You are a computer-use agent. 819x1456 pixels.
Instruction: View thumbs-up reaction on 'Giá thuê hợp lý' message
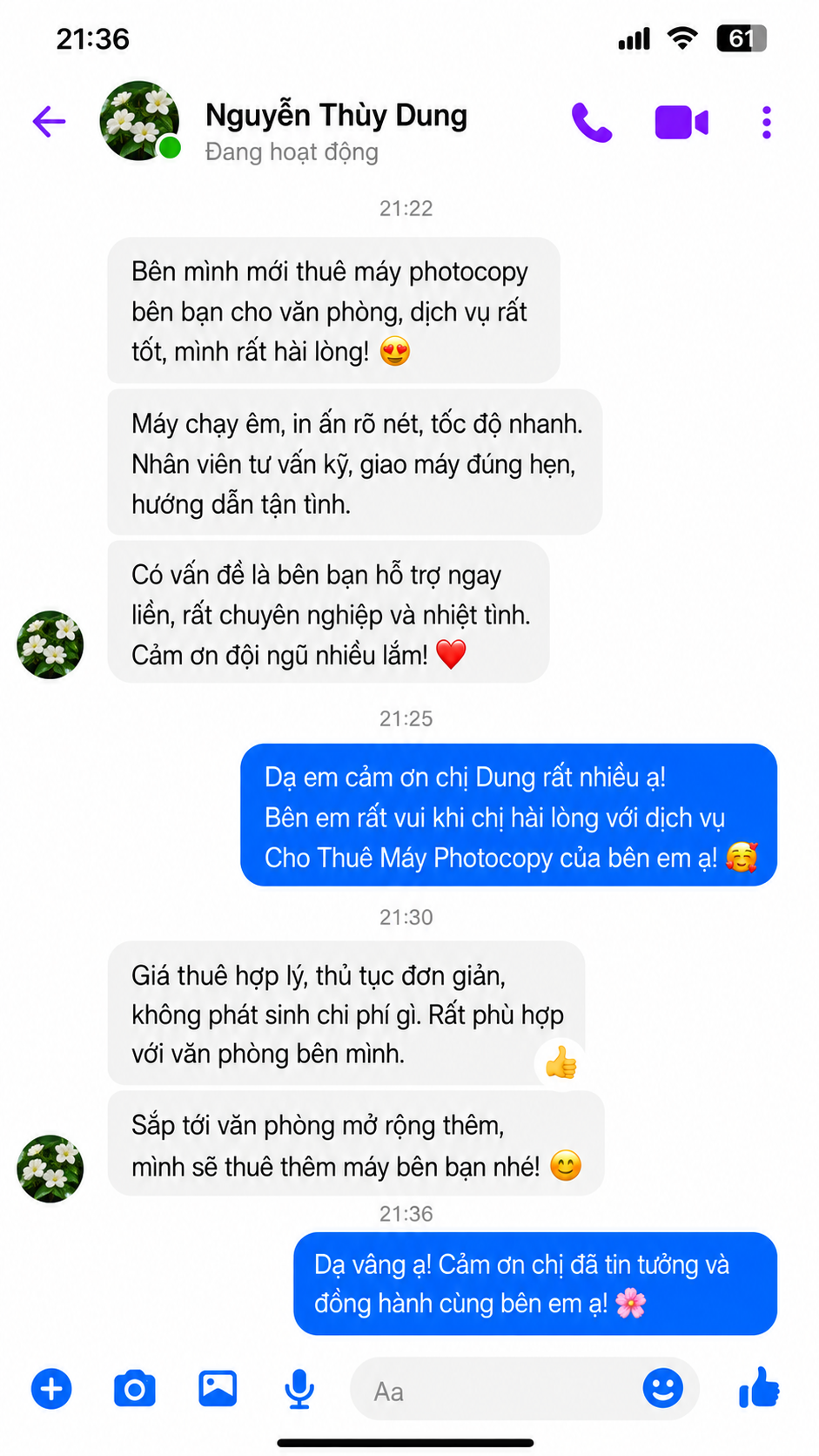pos(561,1063)
